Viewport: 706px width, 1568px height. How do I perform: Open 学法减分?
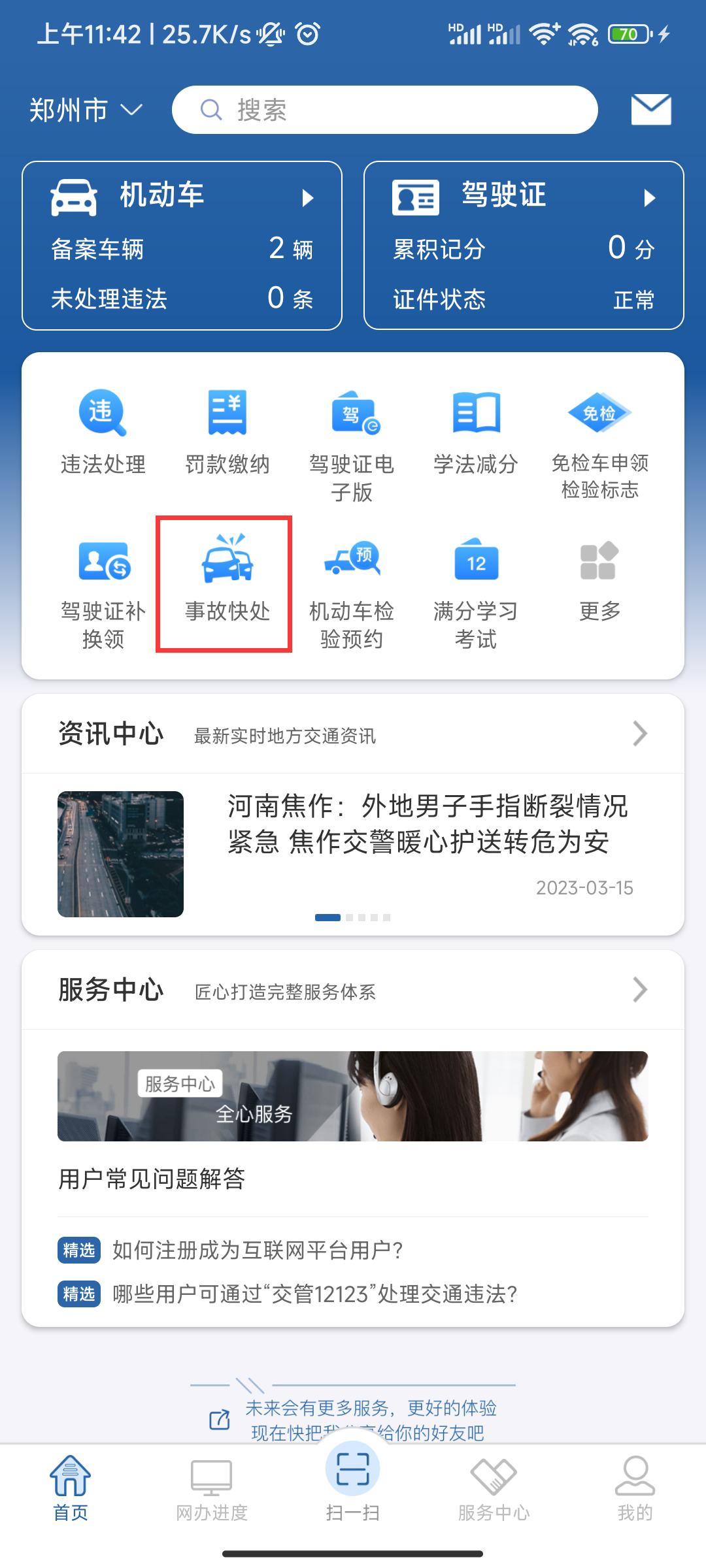[476, 433]
